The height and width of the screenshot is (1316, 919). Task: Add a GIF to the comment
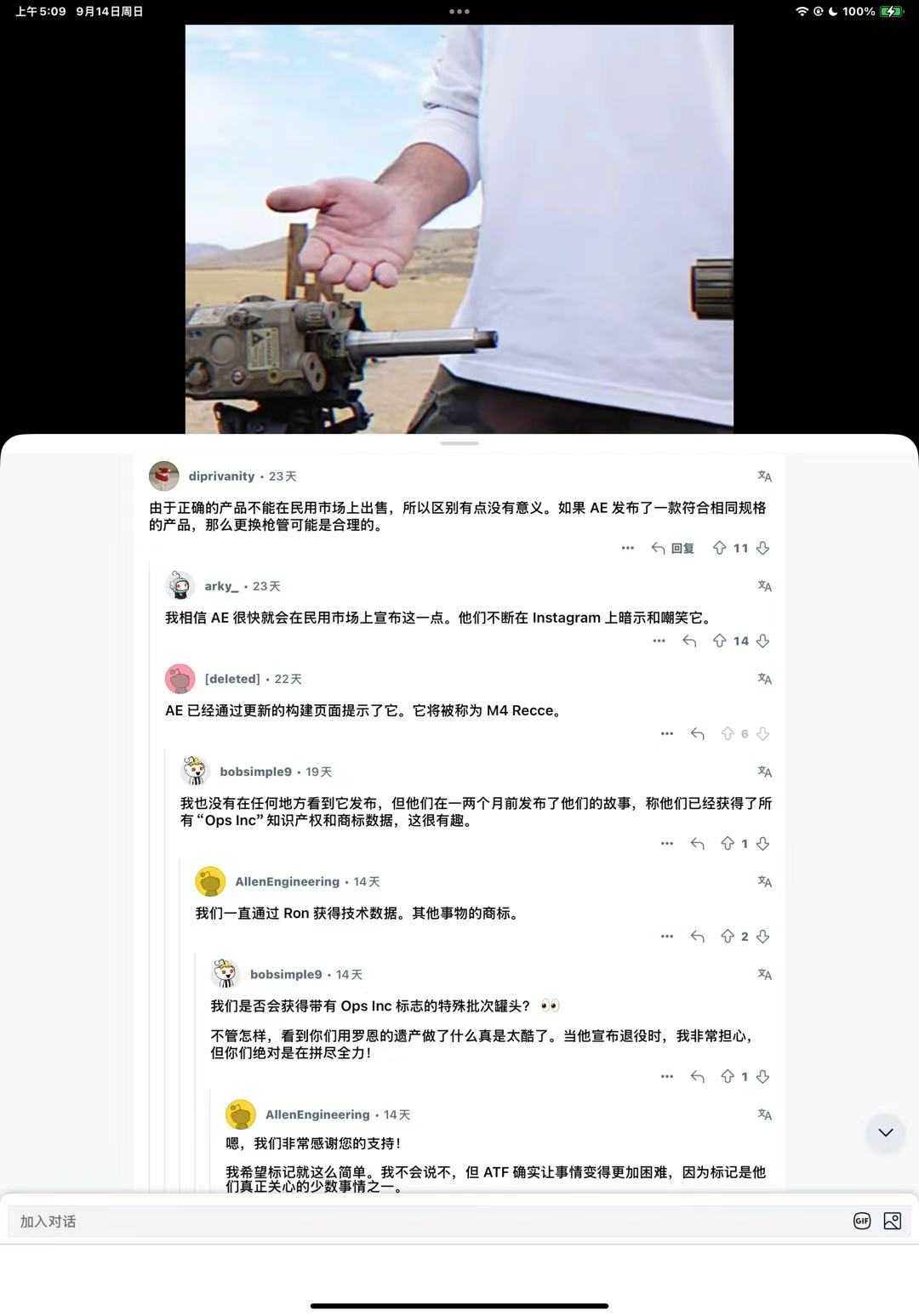[861, 1222]
